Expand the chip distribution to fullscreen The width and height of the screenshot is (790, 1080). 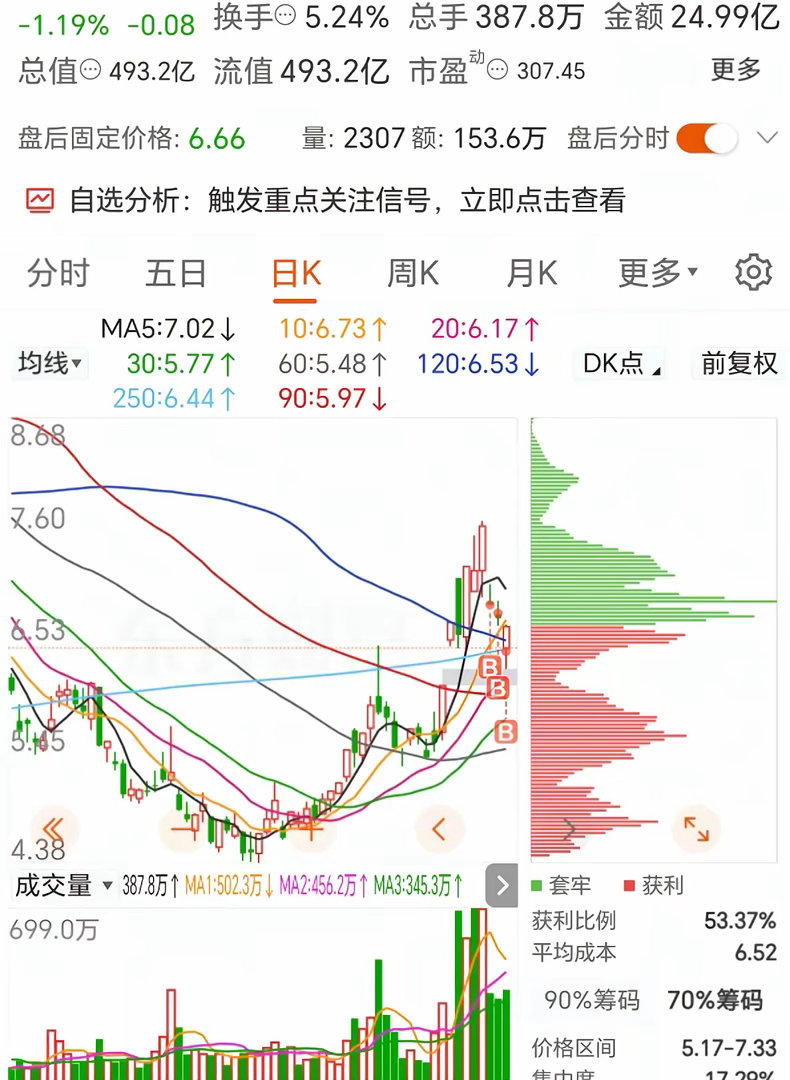click(696, 829)
